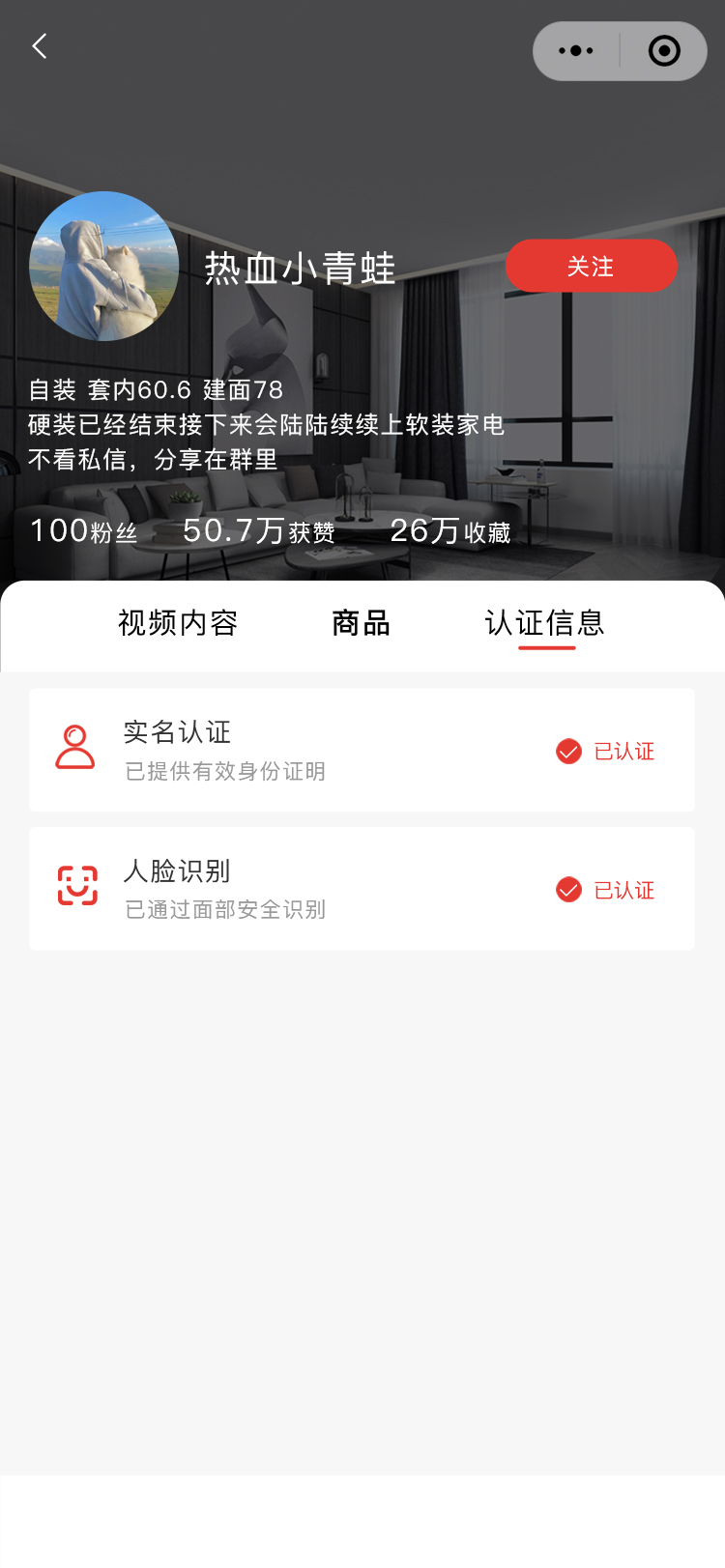Close the mini program with circle icon

point(664,51)
